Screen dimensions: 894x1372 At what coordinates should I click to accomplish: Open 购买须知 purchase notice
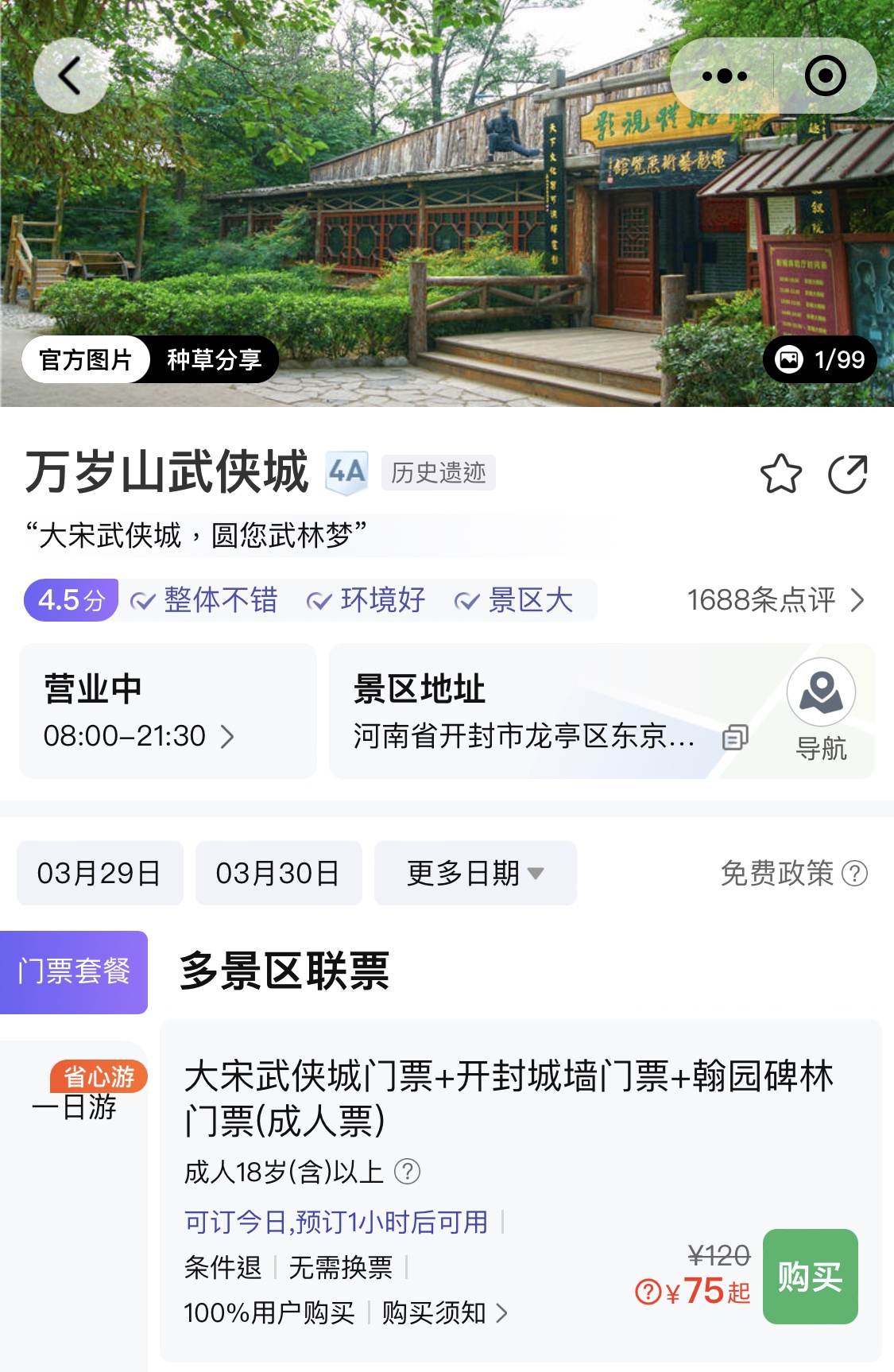click(443, 1312)
